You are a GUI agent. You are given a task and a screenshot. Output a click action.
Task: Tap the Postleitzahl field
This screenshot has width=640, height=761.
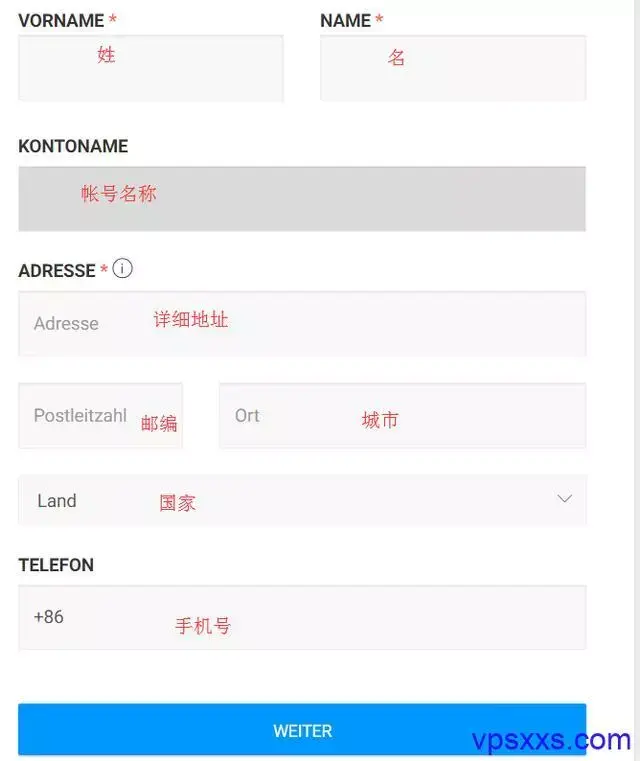point(100,416)
